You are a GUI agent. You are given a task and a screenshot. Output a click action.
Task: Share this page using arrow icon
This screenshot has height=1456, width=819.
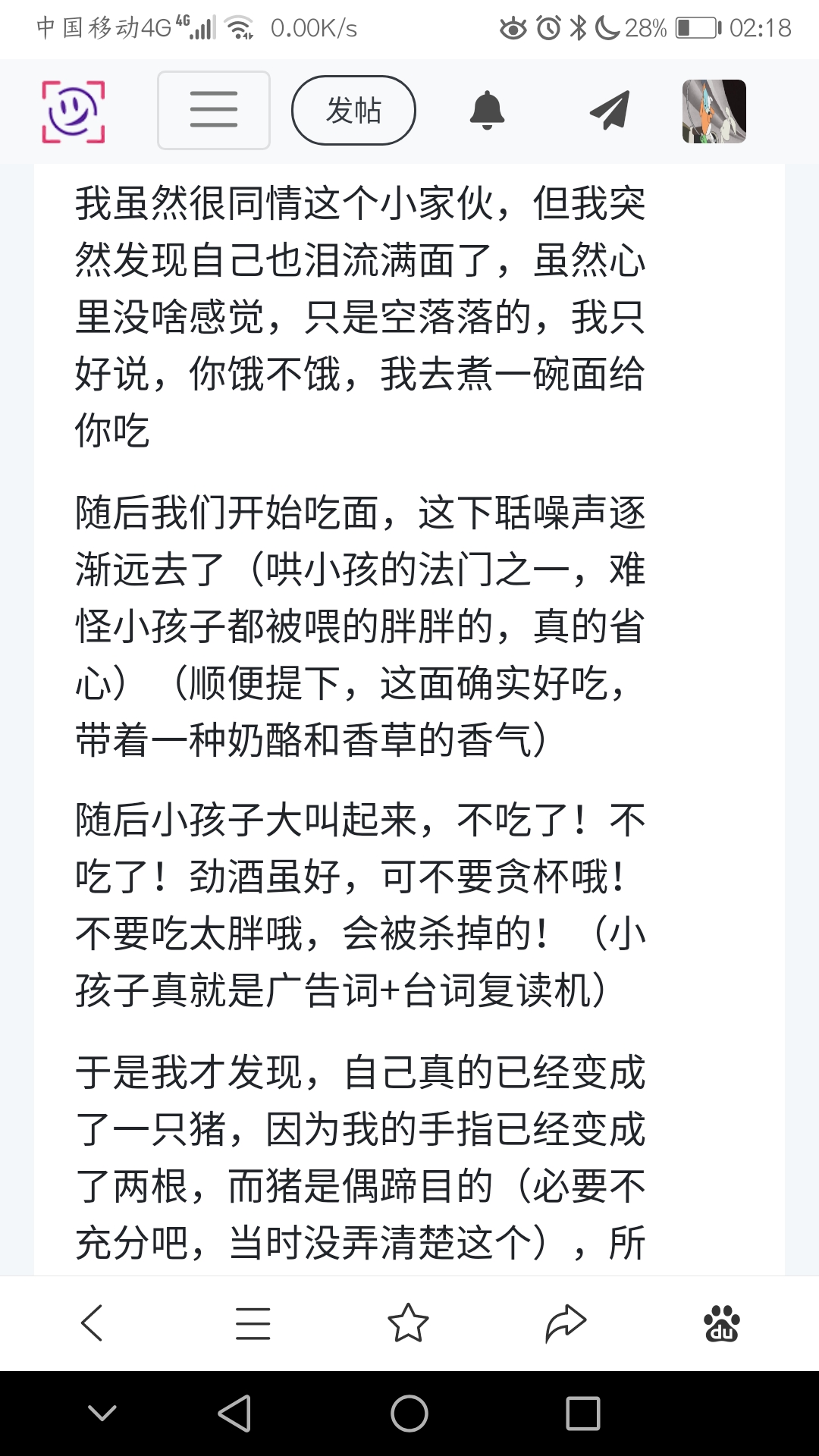[566, 1323]
